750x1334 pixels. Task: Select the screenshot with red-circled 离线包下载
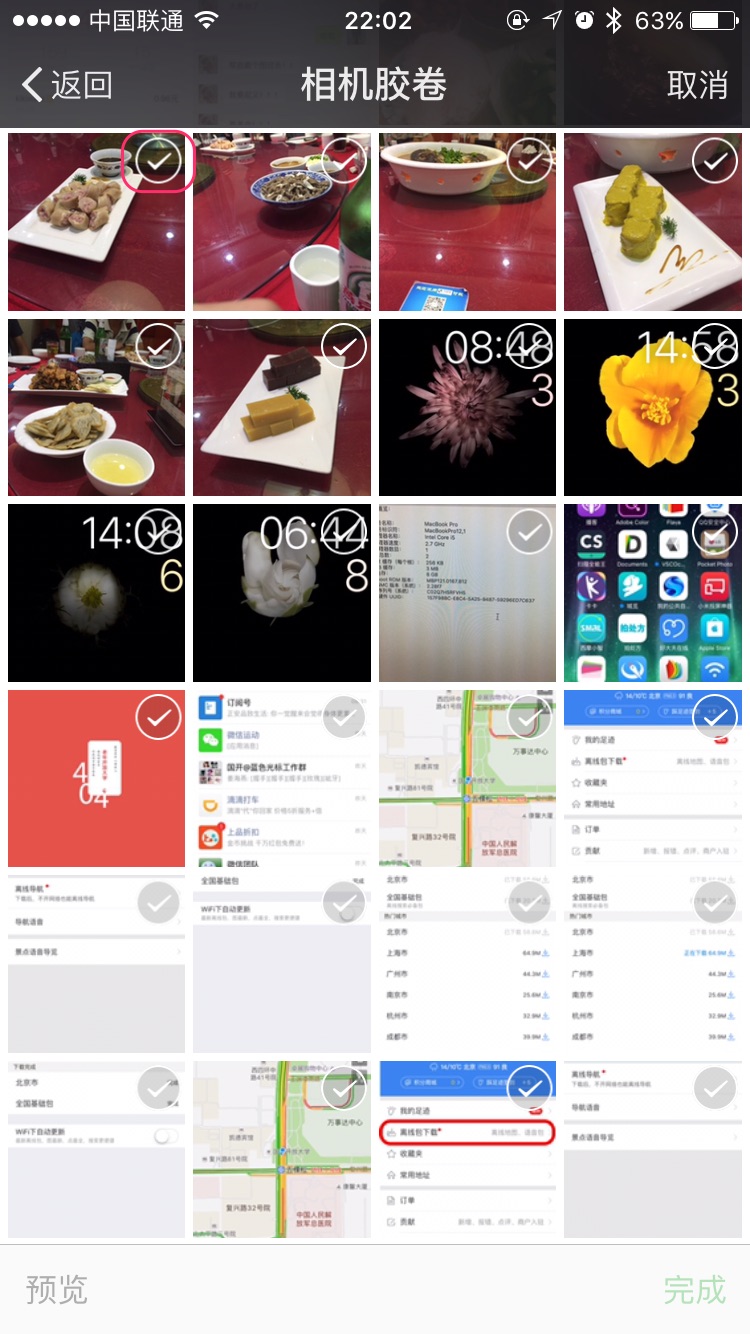coord(529,1088)
